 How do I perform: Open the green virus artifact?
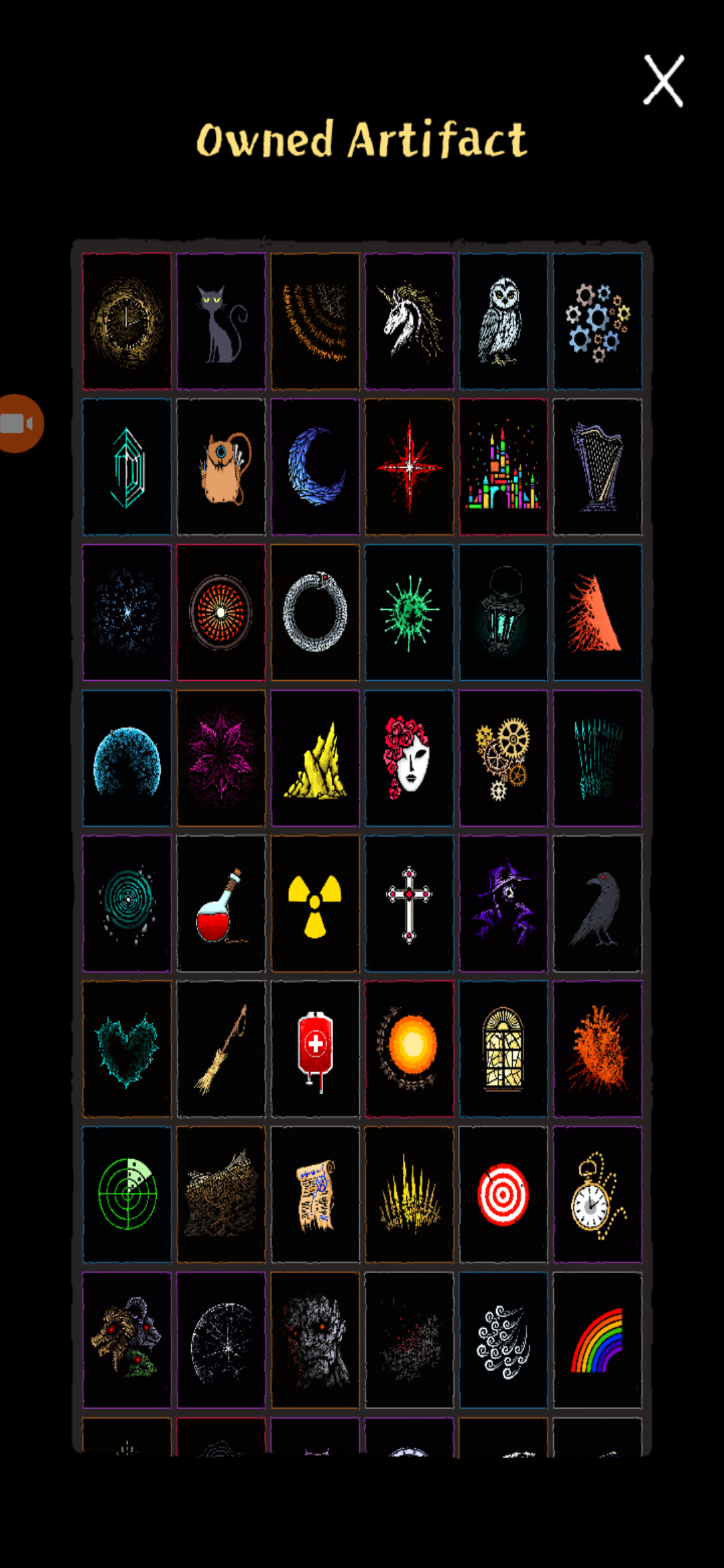point(409,612)
